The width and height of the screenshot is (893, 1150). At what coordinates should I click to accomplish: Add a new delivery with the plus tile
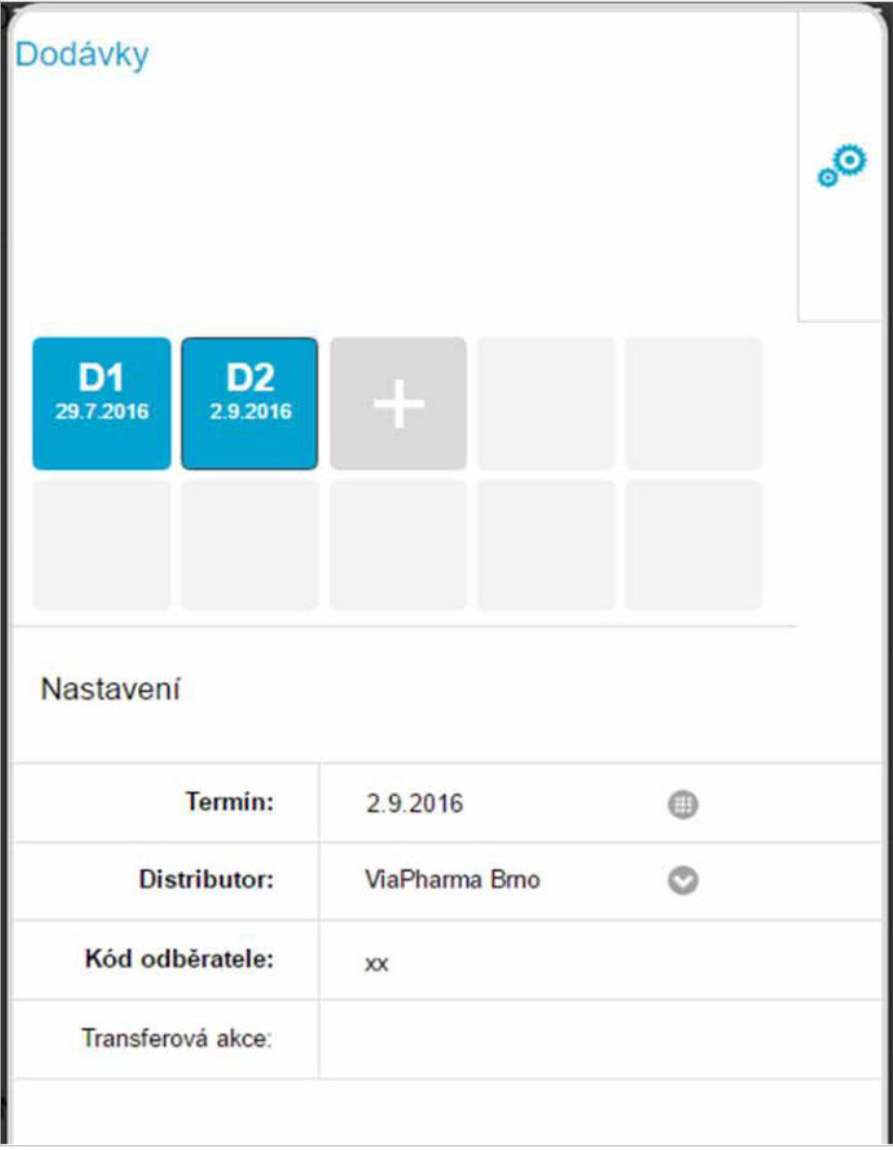(x=398, y=403)
